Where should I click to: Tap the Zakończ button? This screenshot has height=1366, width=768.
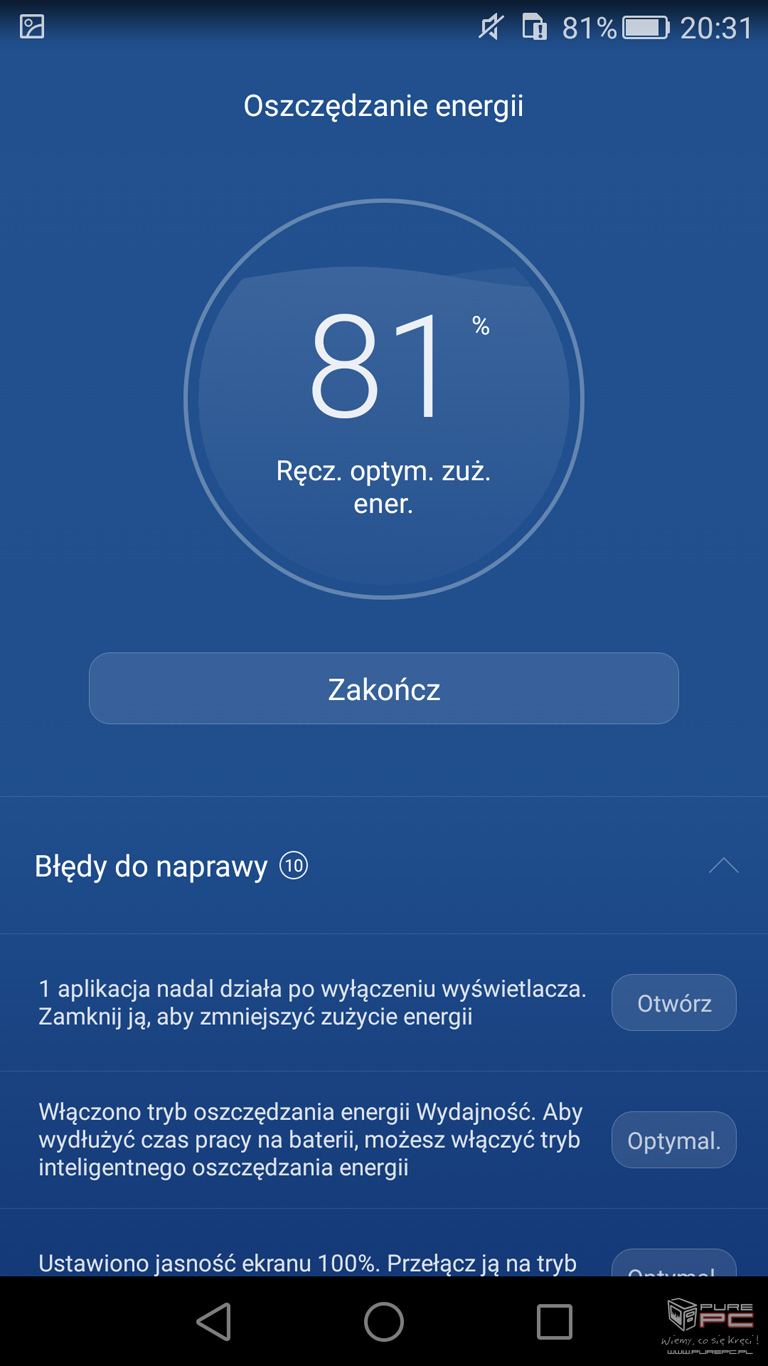click(384, 688)
